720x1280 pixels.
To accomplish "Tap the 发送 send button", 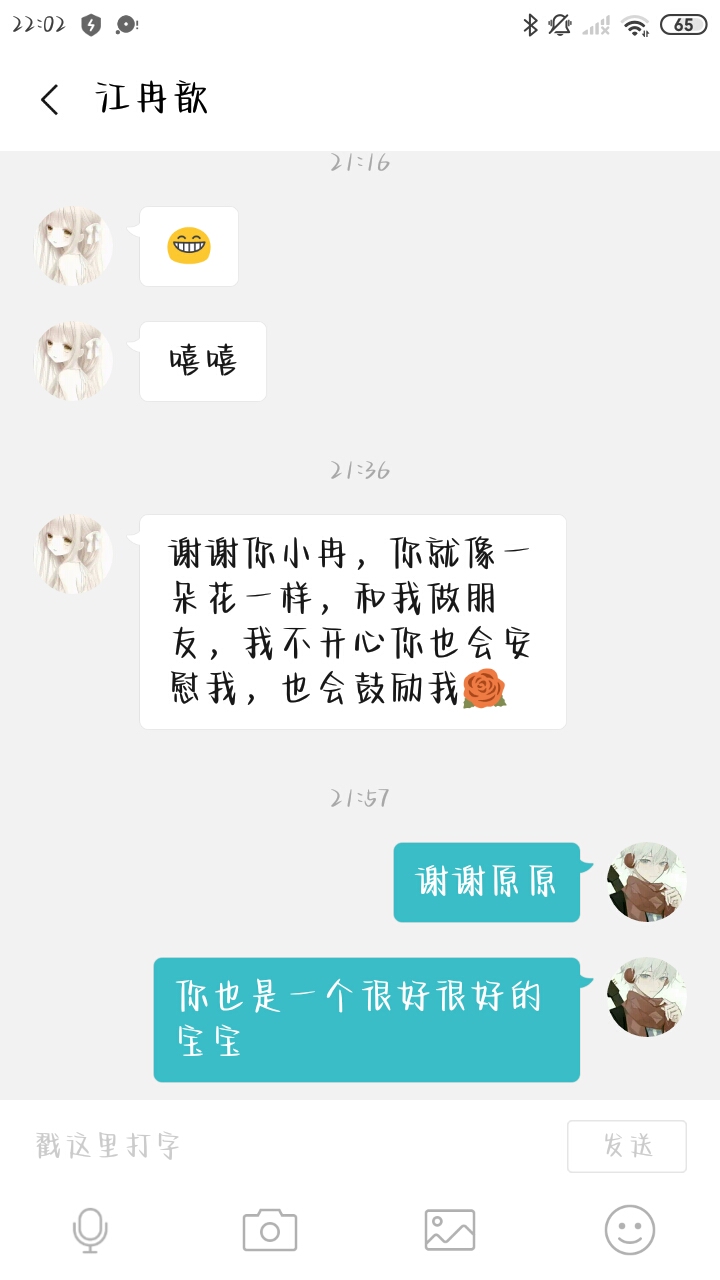I will tap(627, 1146).
